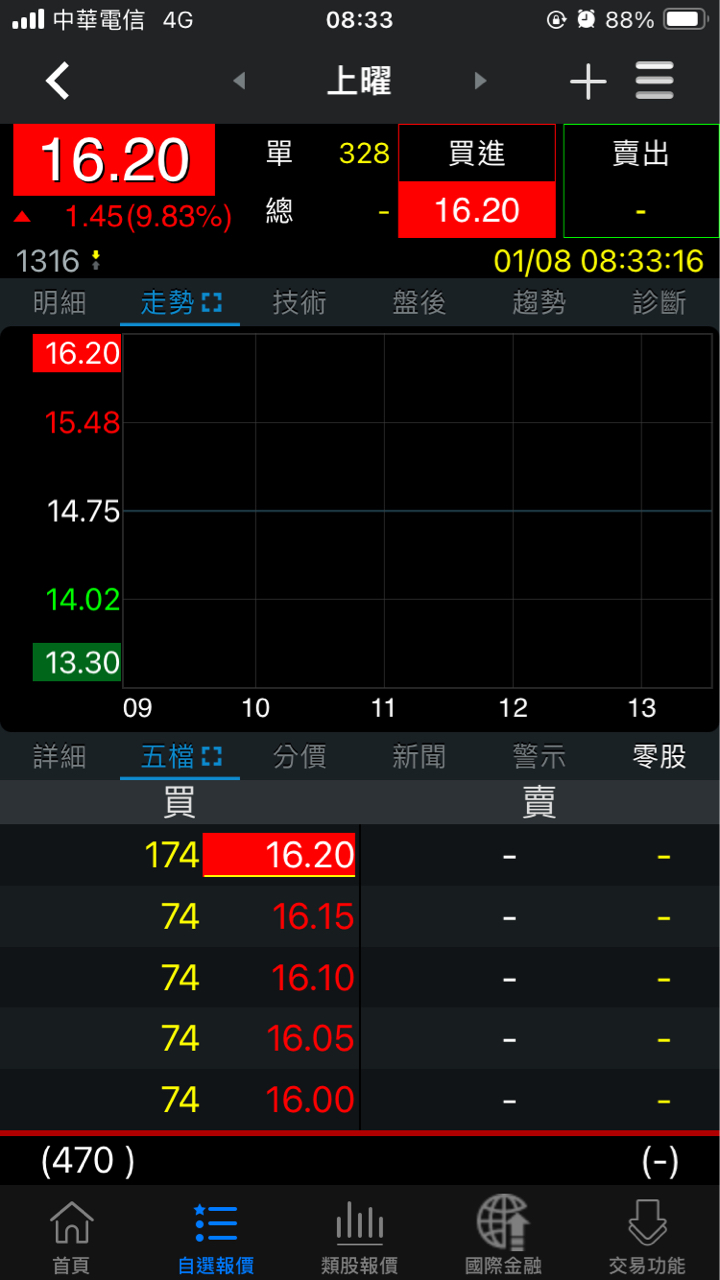Switch to the previous stock with left arrow

tap(239, 81)
